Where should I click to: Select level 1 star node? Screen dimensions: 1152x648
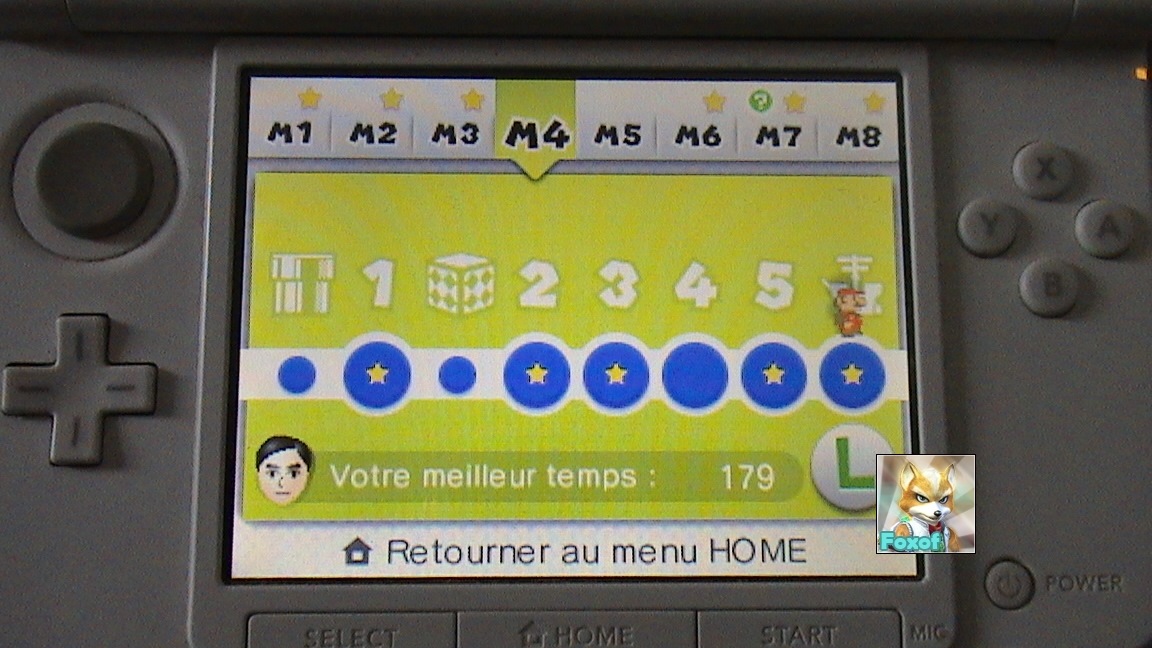pyautogui.click(x=377, y=374)
